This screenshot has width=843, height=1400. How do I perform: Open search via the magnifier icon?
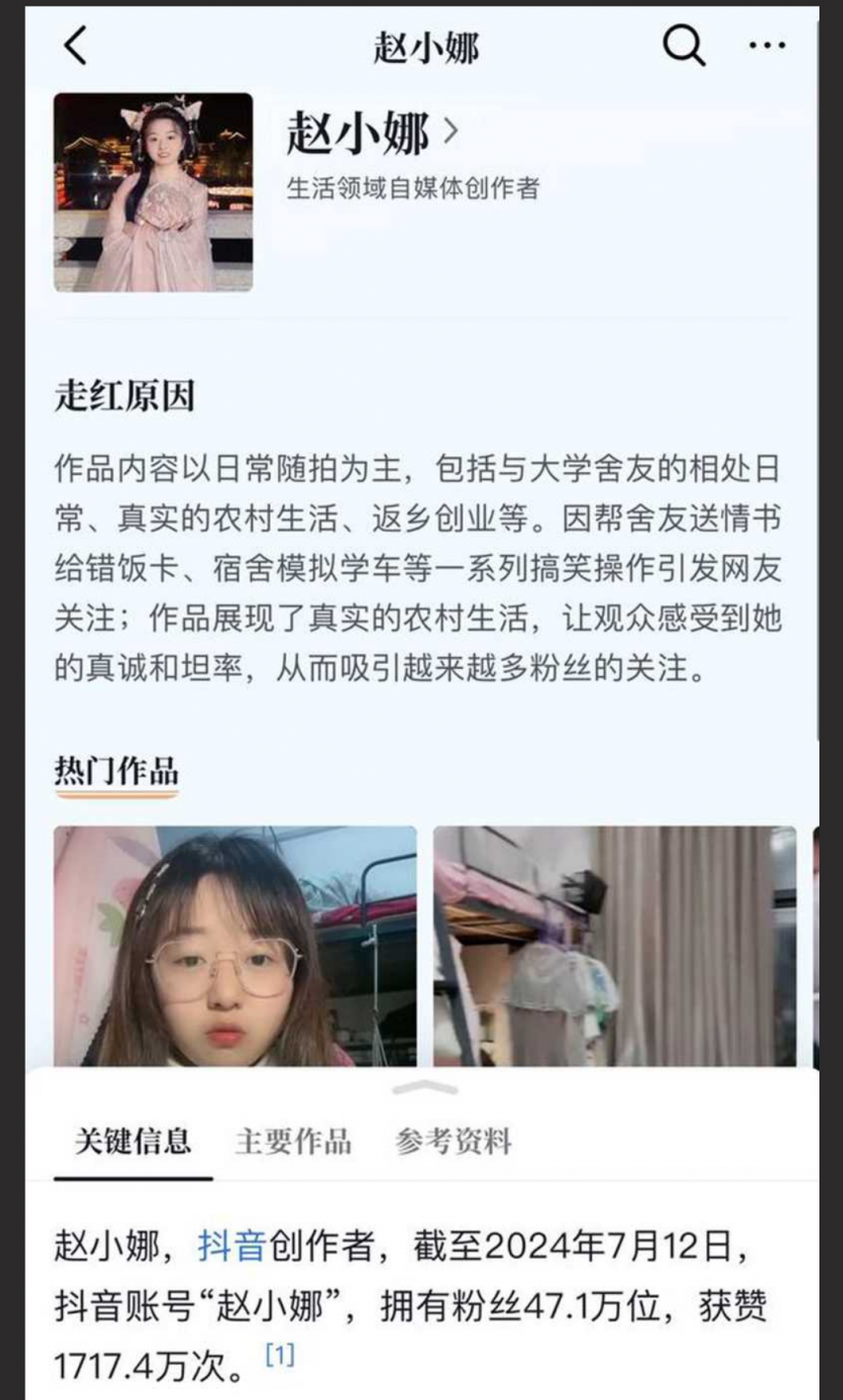[x=683, y=45]
